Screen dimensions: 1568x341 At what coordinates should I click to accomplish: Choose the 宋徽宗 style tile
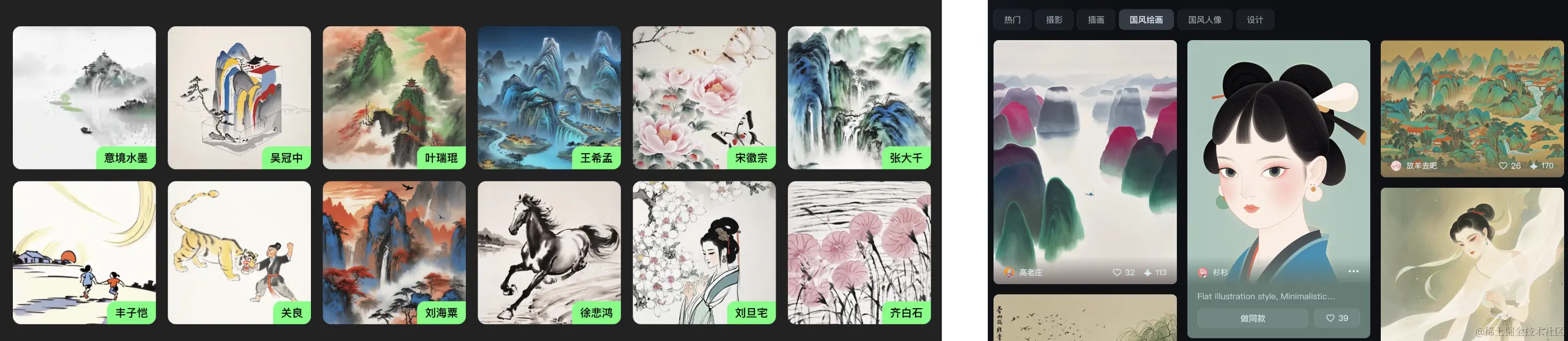pos(704,98)
